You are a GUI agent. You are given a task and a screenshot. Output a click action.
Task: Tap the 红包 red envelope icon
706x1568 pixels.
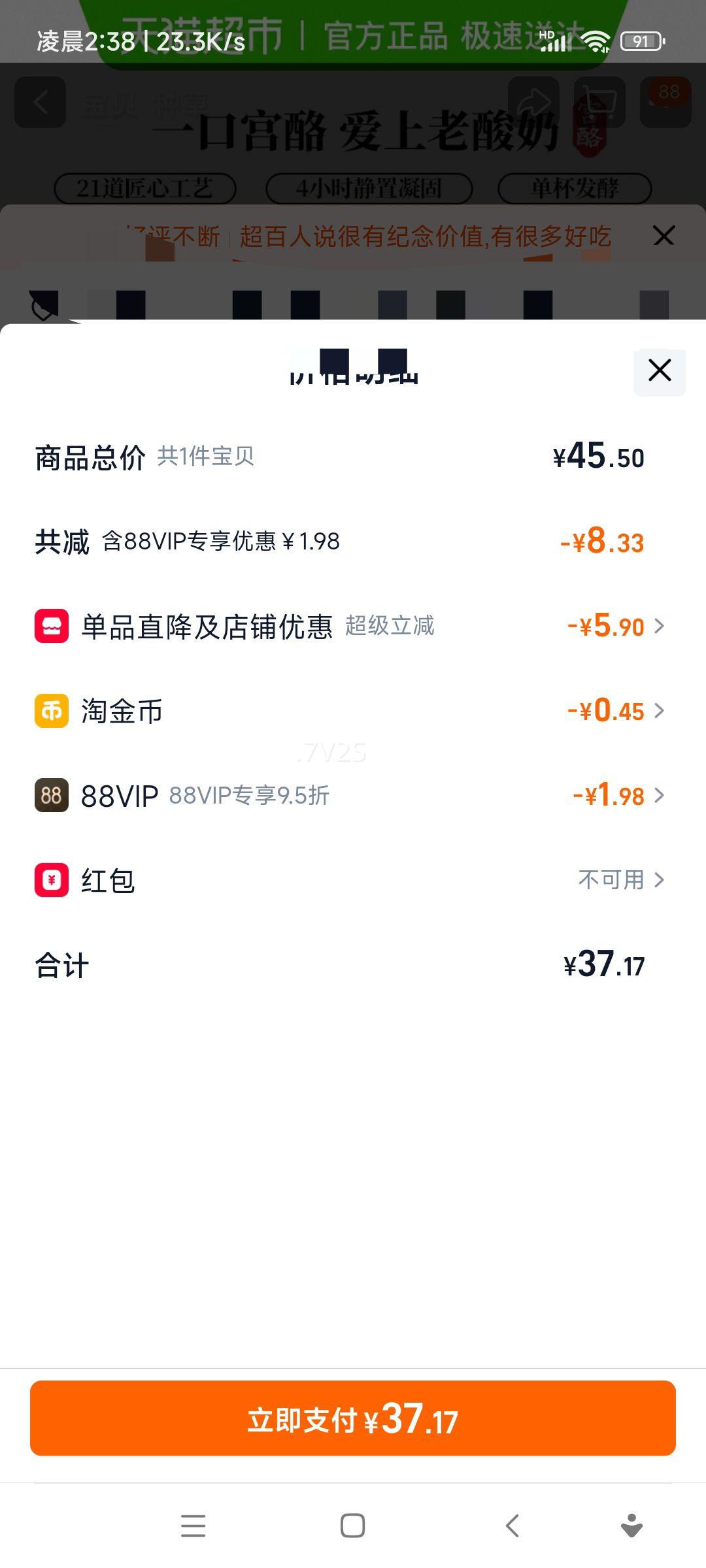point(50,880)
